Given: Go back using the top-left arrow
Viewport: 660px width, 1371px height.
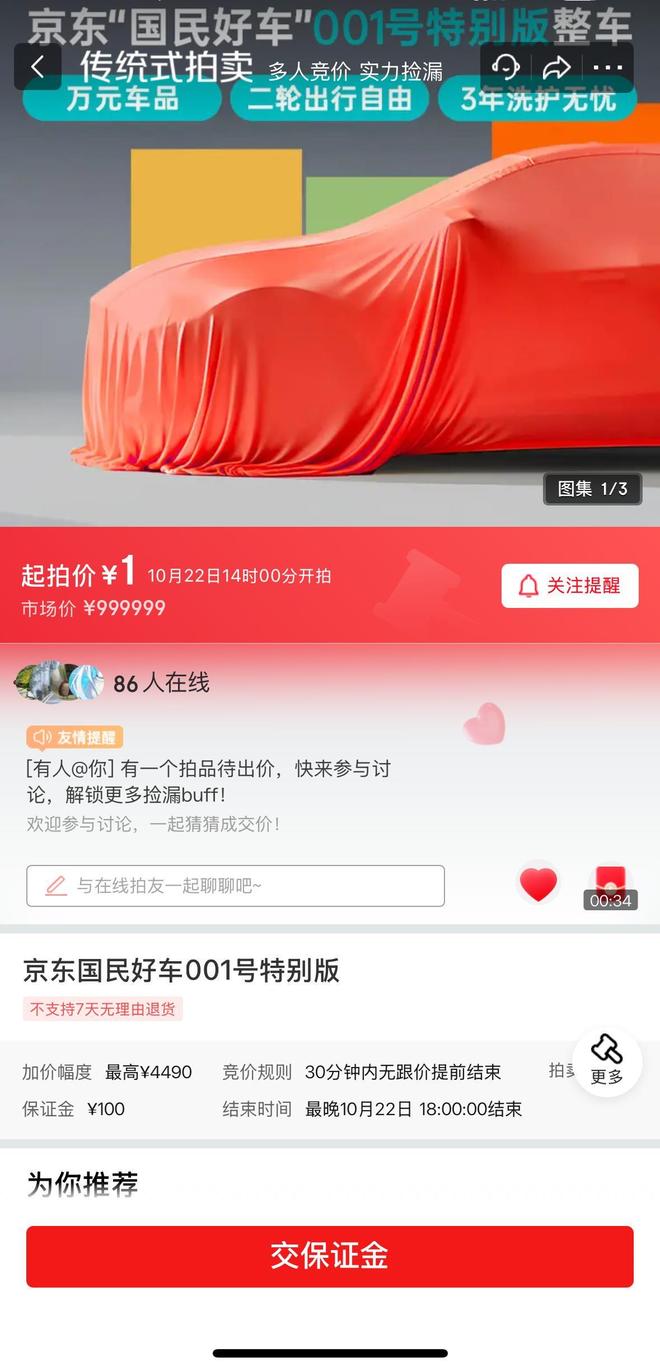Looking at the screenshot, I should click(x=38, y=67).
